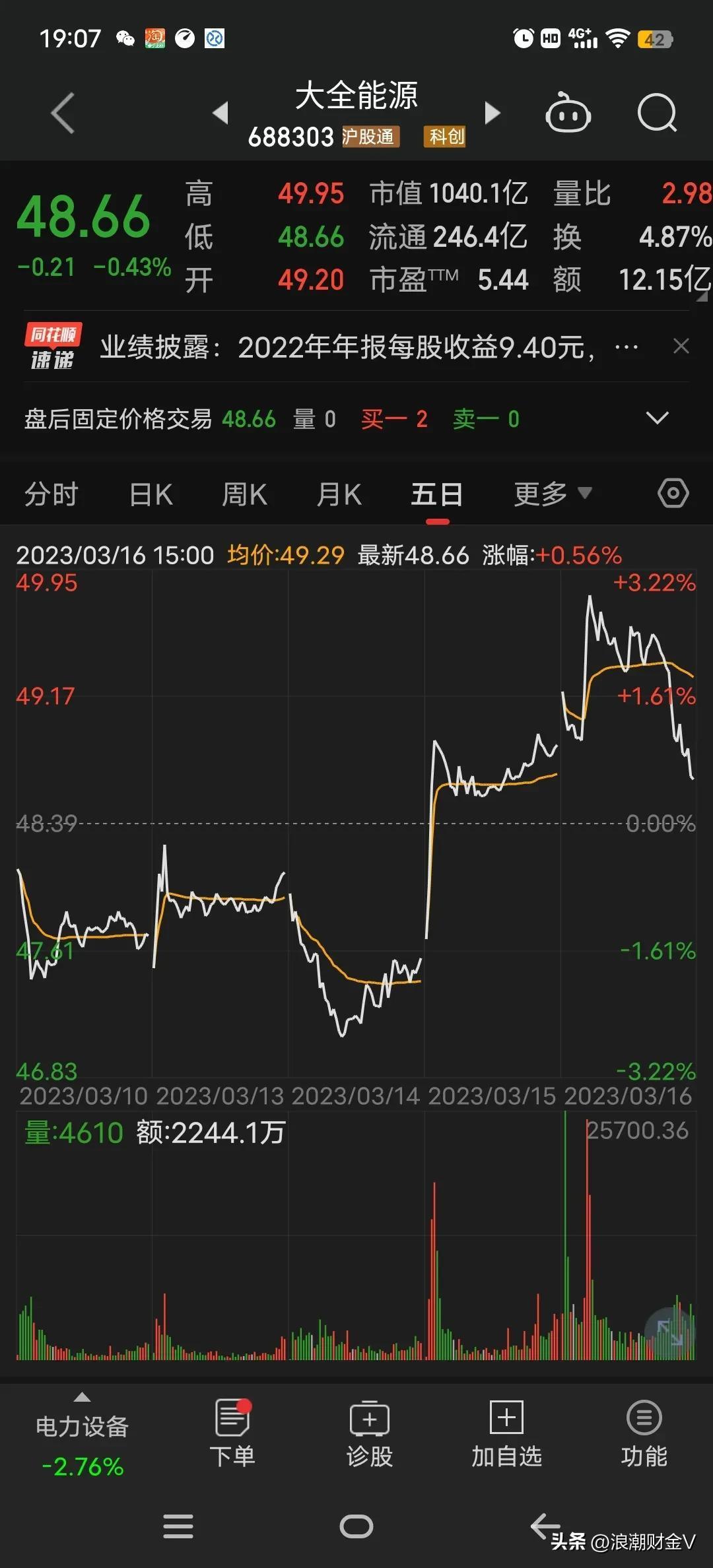Open the robot assistant icon
Screen dimensions: 713x1568
(x=568, y=113)
